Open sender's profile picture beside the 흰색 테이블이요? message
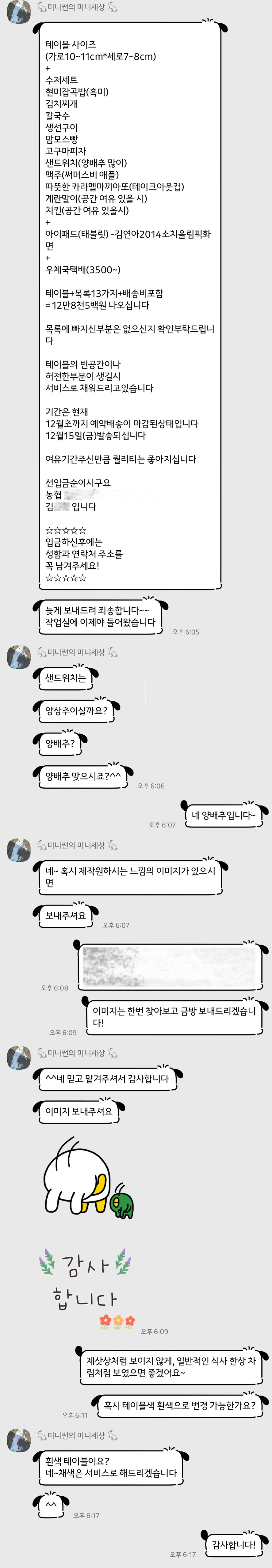This screenshot has width=272, height=1568. 18,1440
